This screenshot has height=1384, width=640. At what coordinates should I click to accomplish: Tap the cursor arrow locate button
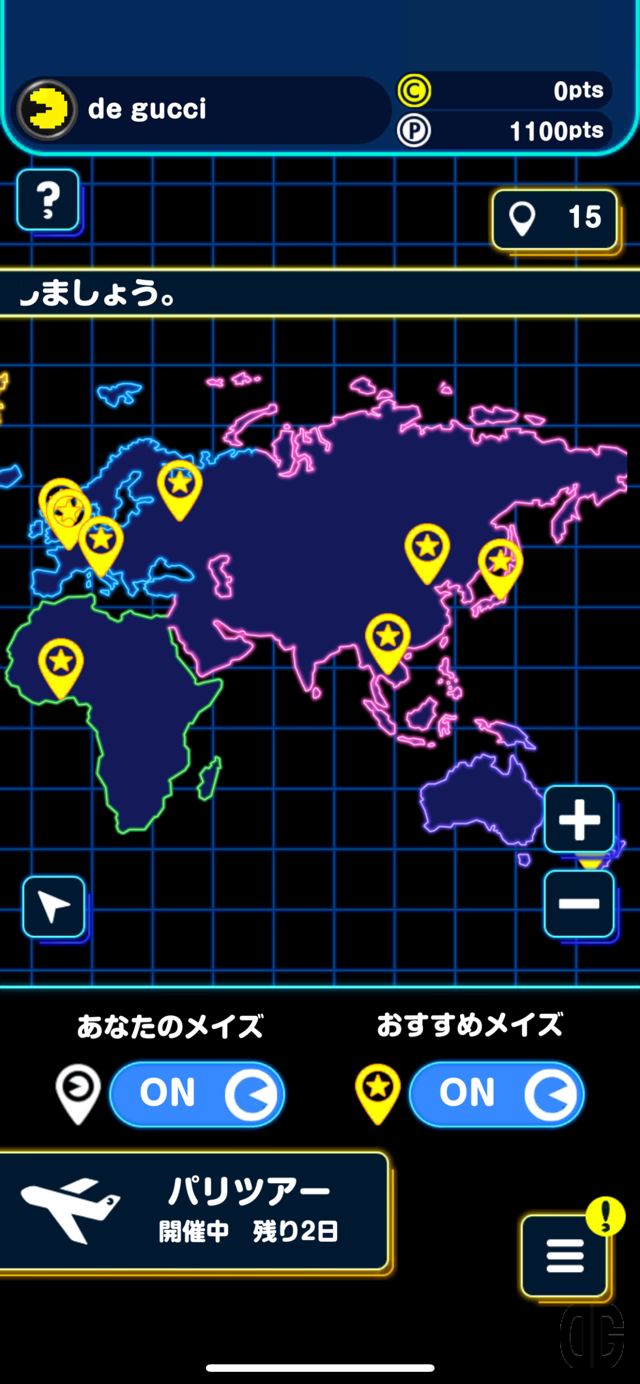tap(54, 907)
